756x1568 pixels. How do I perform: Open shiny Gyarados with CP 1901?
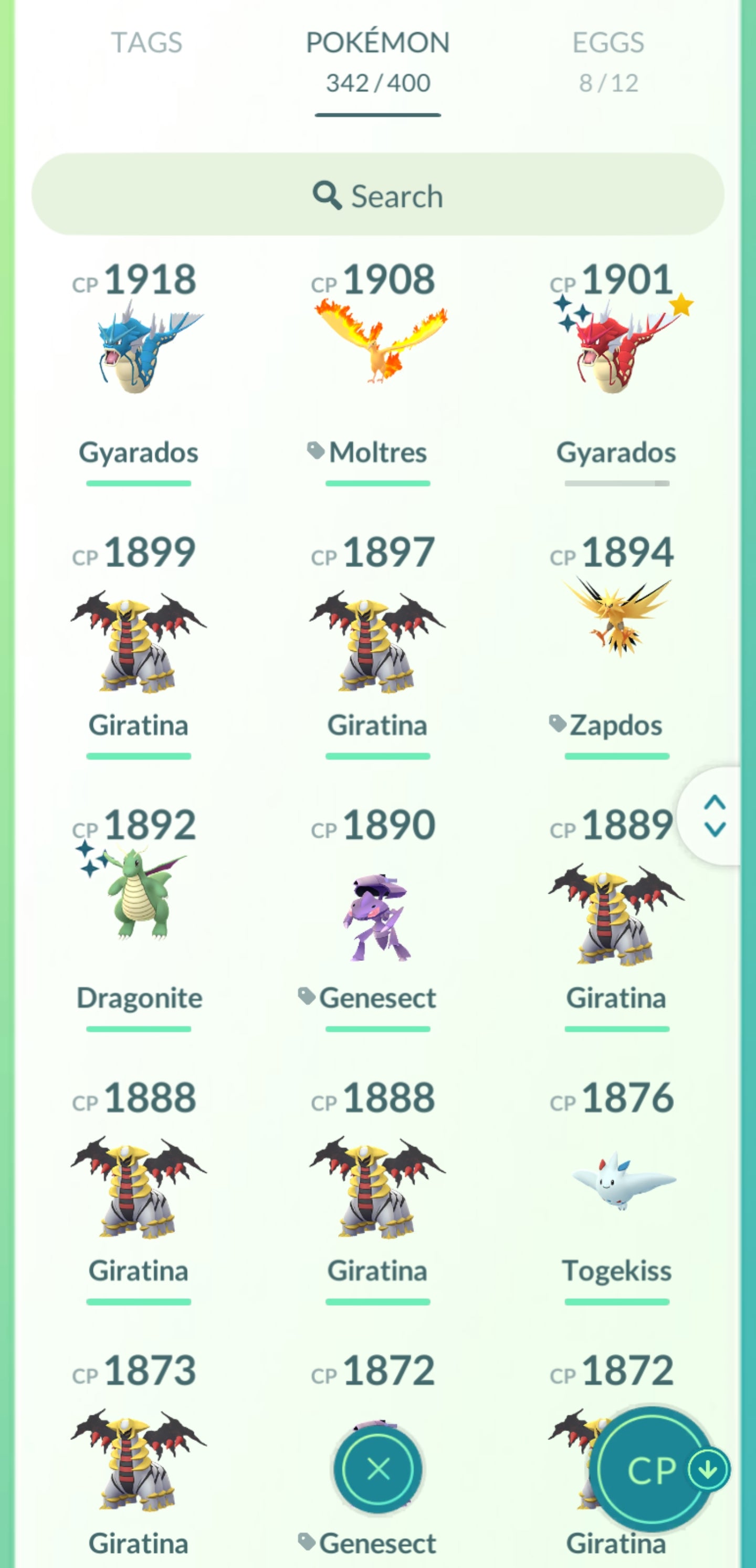coord(616,353)
